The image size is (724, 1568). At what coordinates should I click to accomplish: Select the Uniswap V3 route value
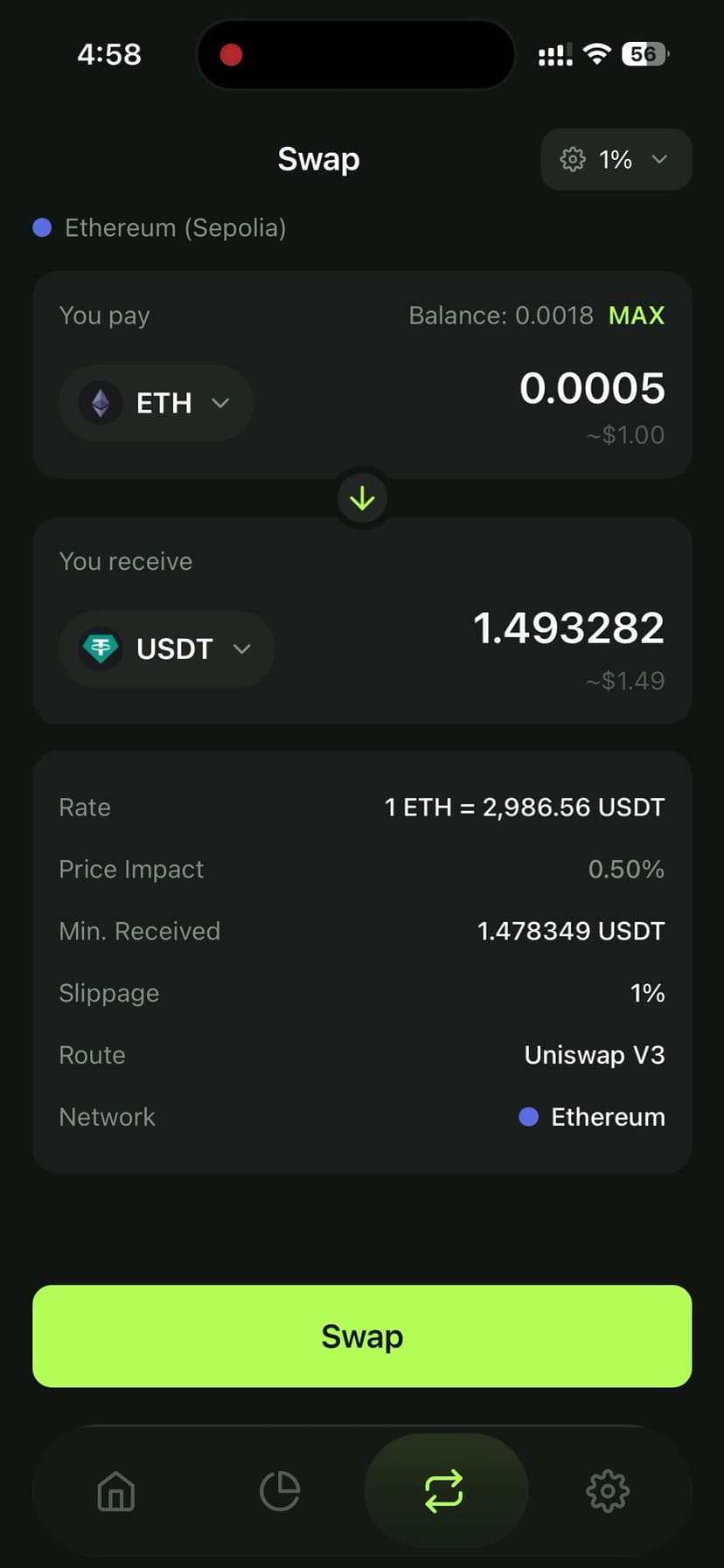coord(595,1055)
